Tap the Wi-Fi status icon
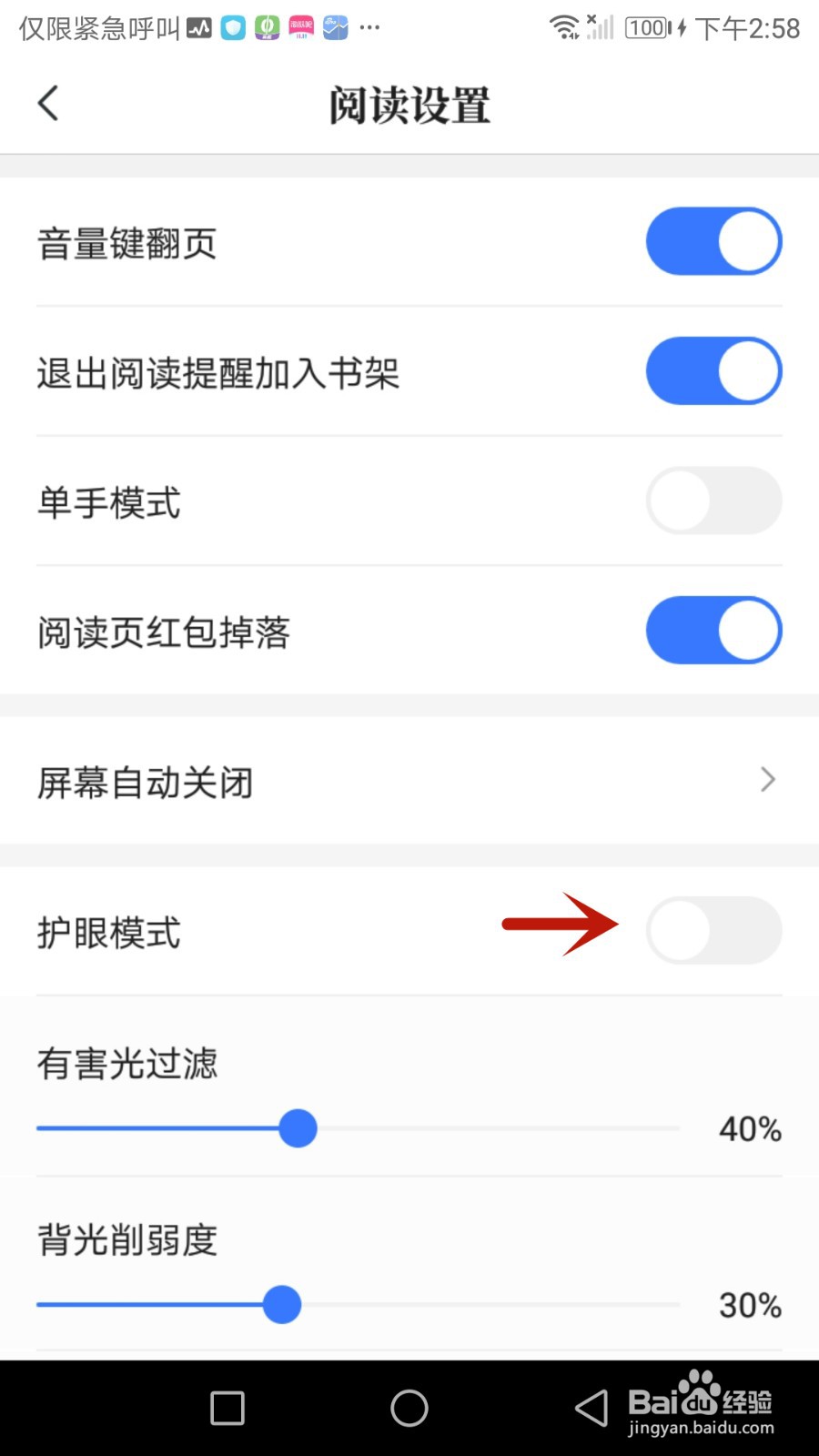Screen dimensions: 819x1456 tap(566, 27)
